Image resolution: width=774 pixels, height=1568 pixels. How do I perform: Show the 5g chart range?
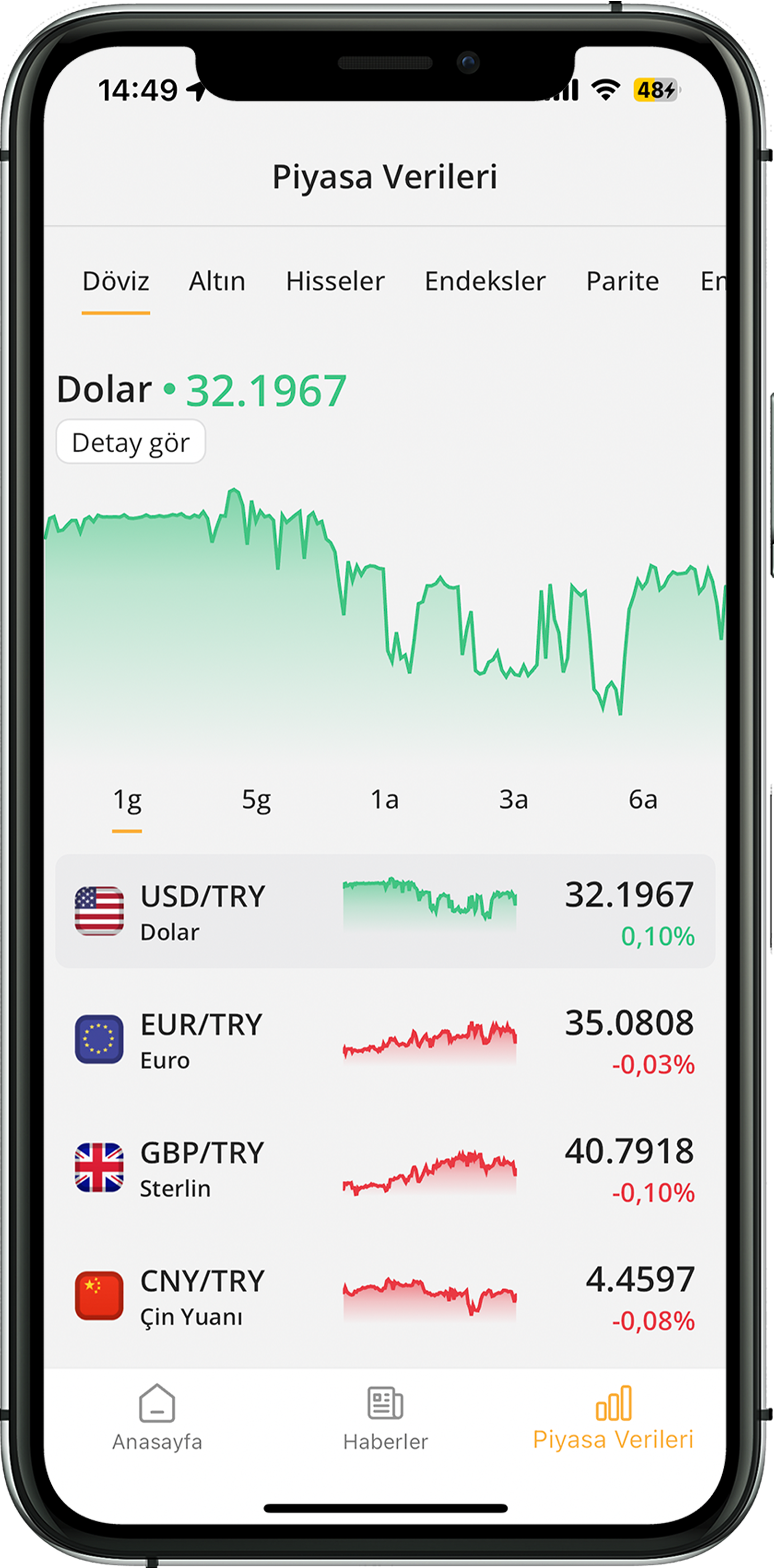coord(256,799)
